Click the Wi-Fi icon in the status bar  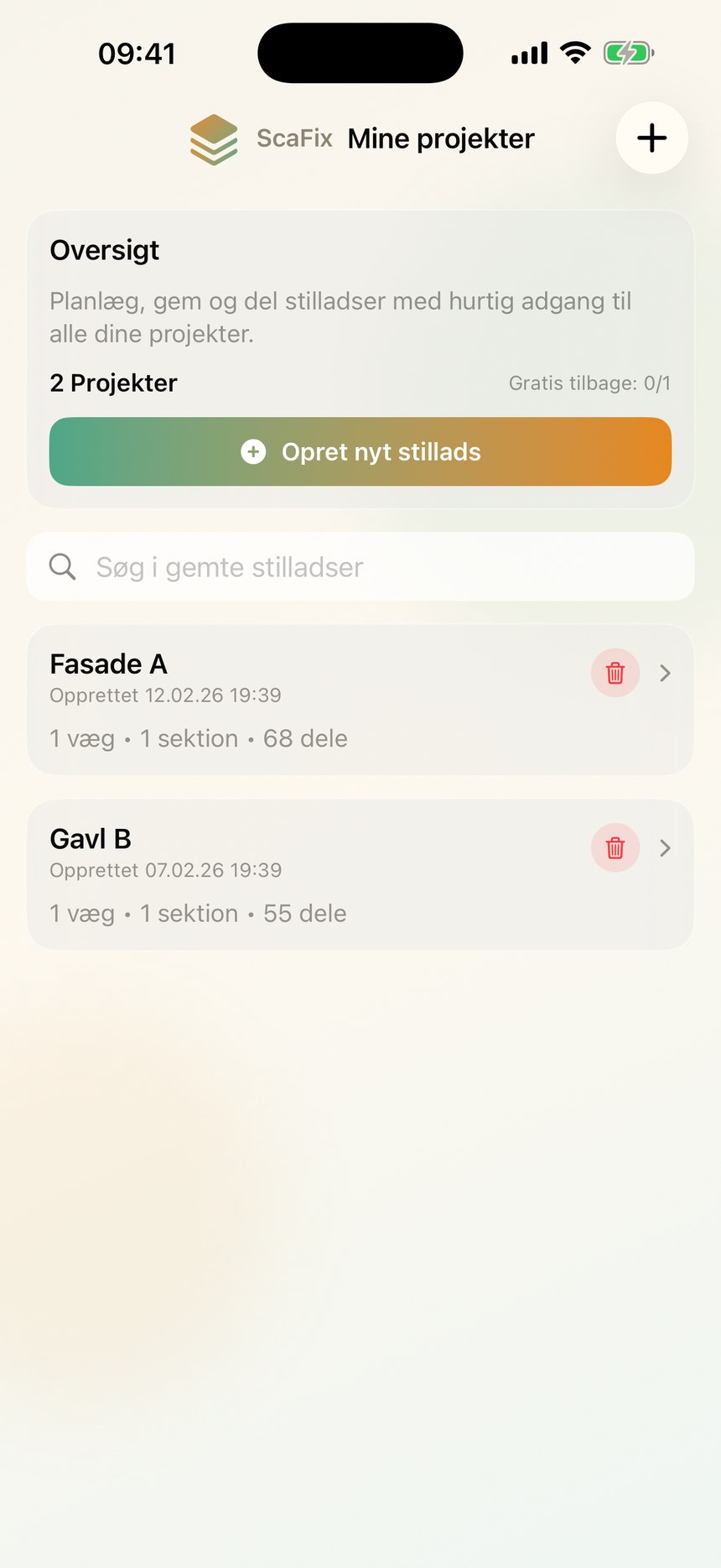coord(574,52)
